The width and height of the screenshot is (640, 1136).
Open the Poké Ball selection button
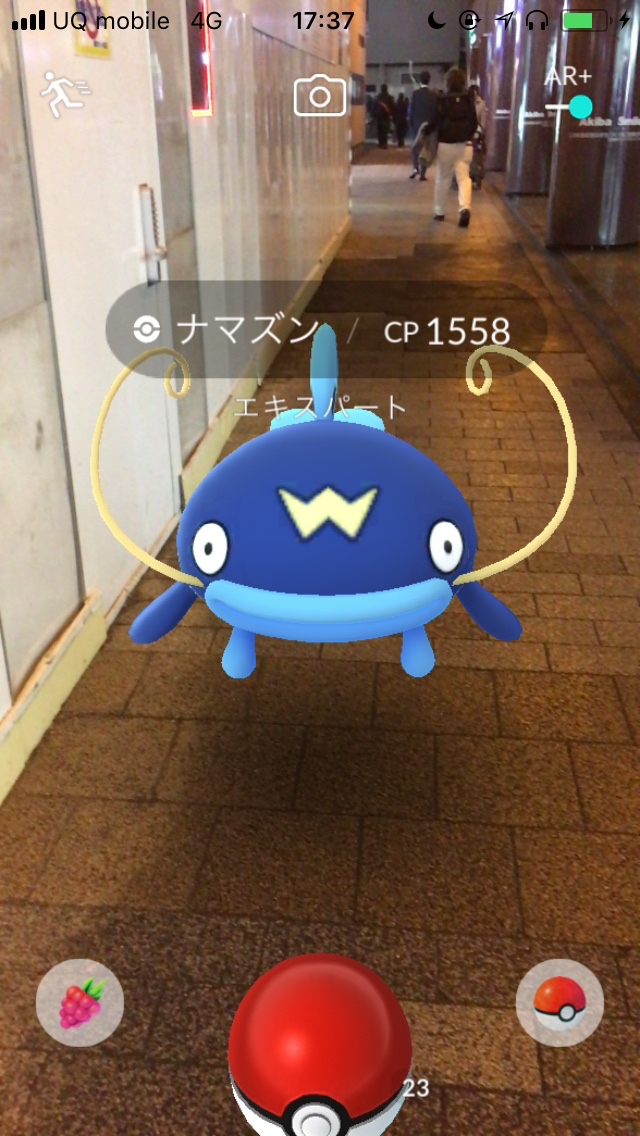tap(559, 1002)
